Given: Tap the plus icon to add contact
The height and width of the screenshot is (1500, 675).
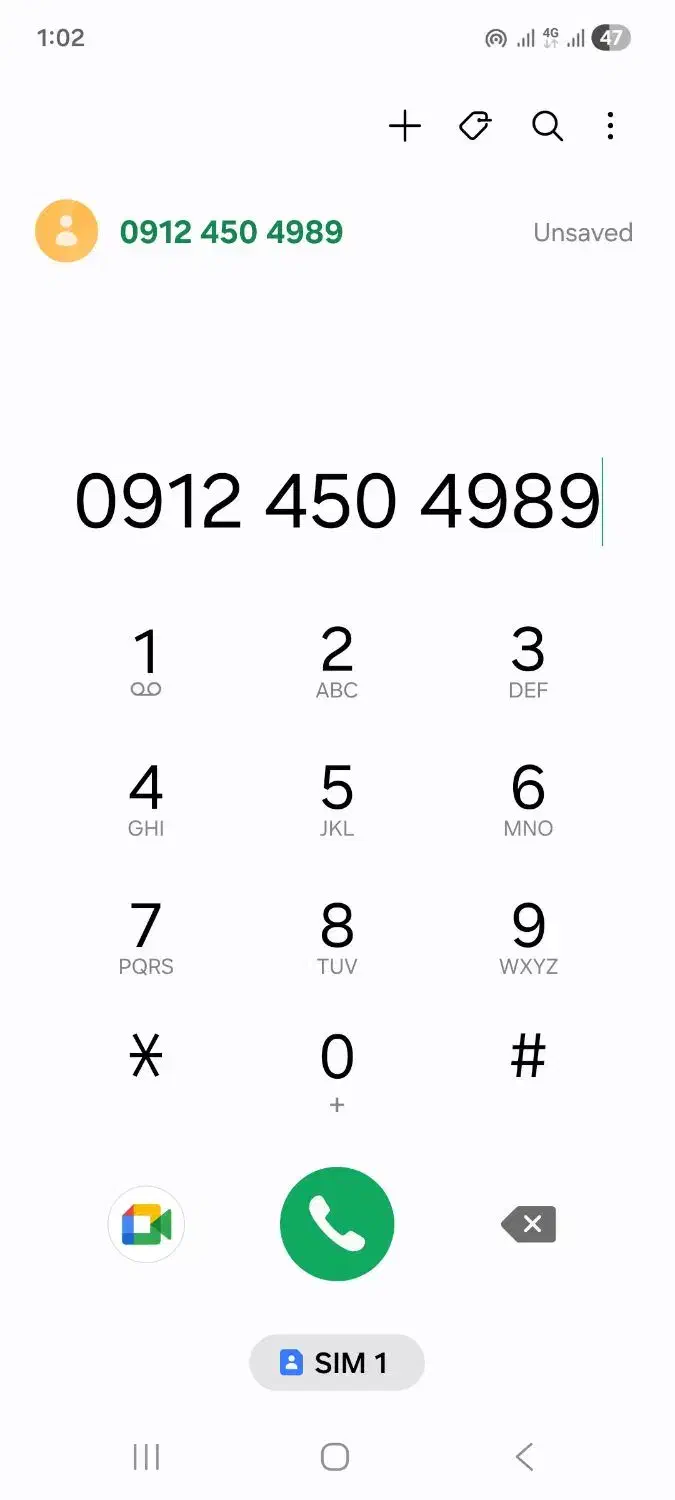Looking at the screenshot, I should click(x=405, y=127).
